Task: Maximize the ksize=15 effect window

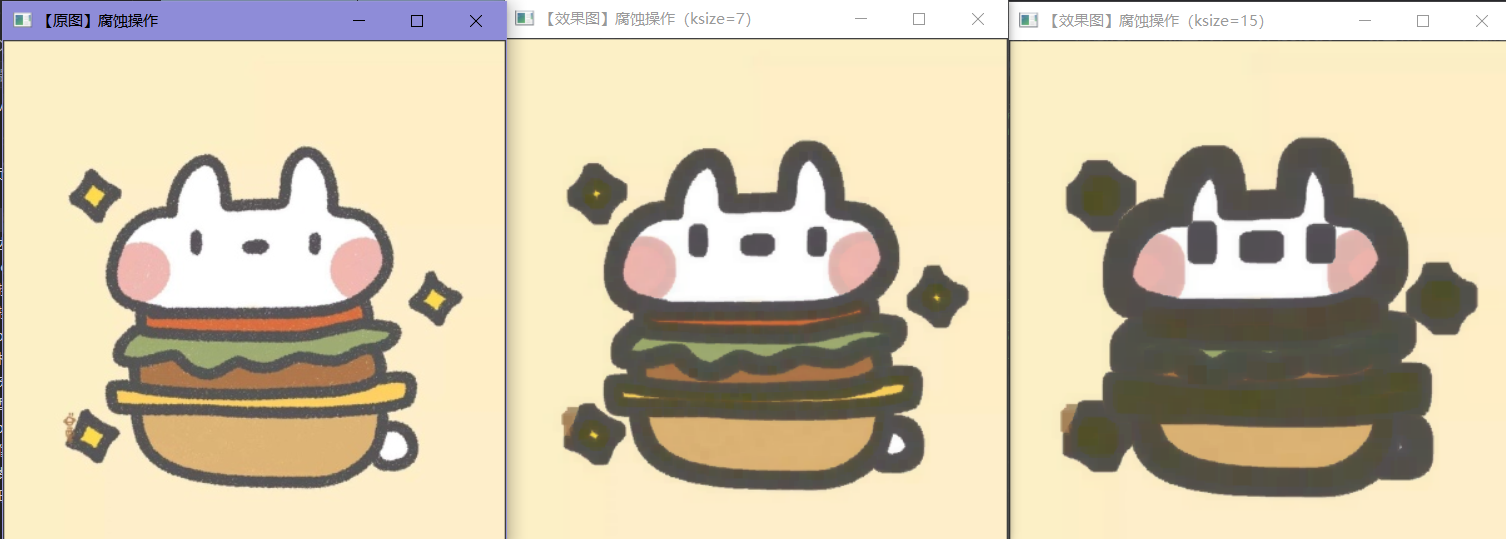Action: 1423,20
